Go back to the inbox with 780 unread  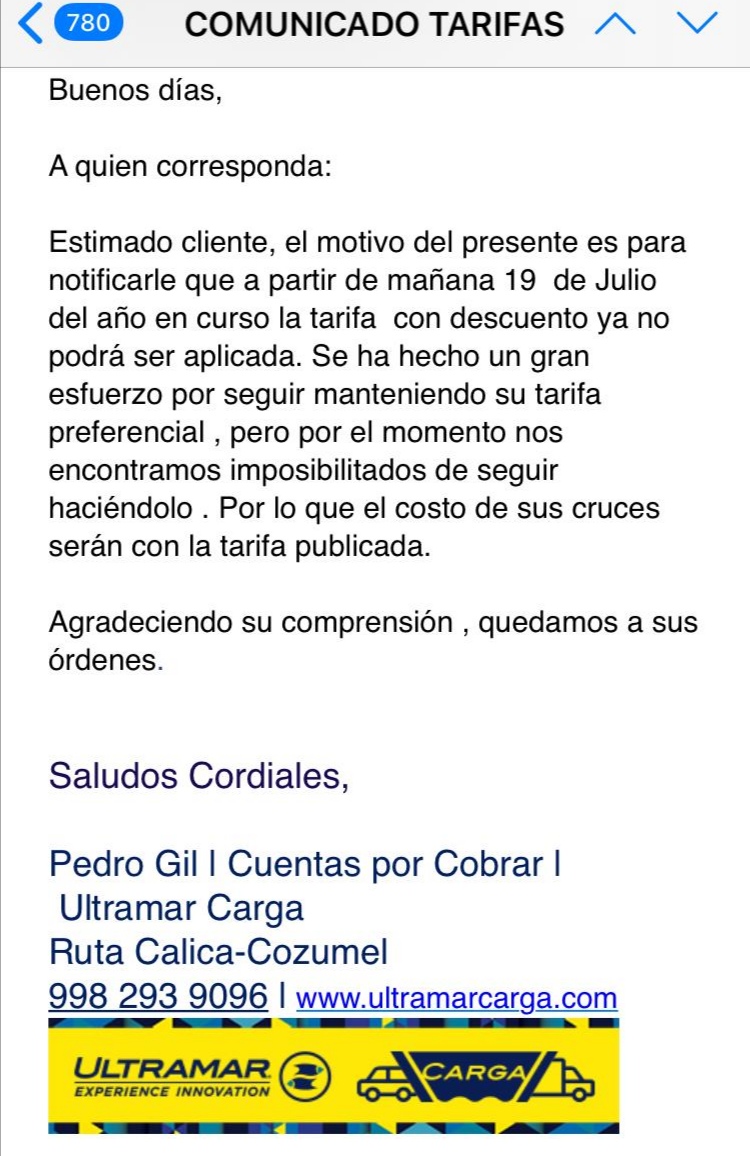(70, 24)
